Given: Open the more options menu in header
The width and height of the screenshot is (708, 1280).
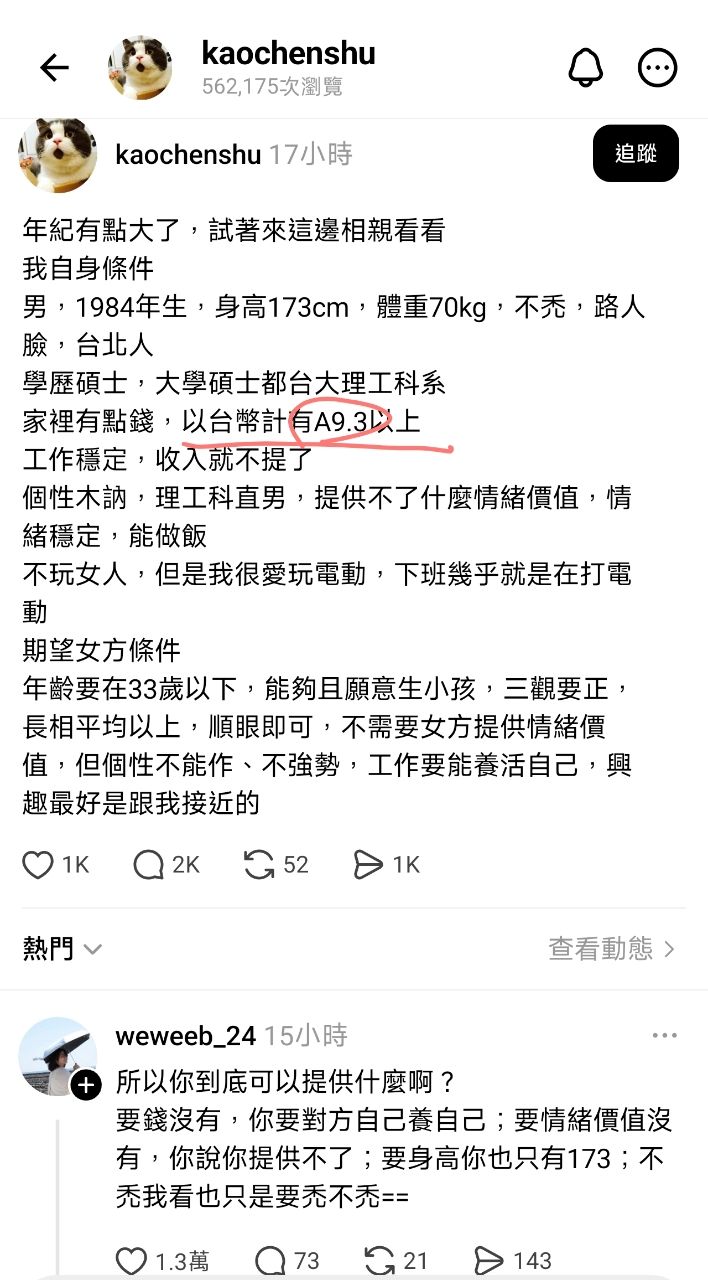Looking at the screenshot, I should pos(657,68).
